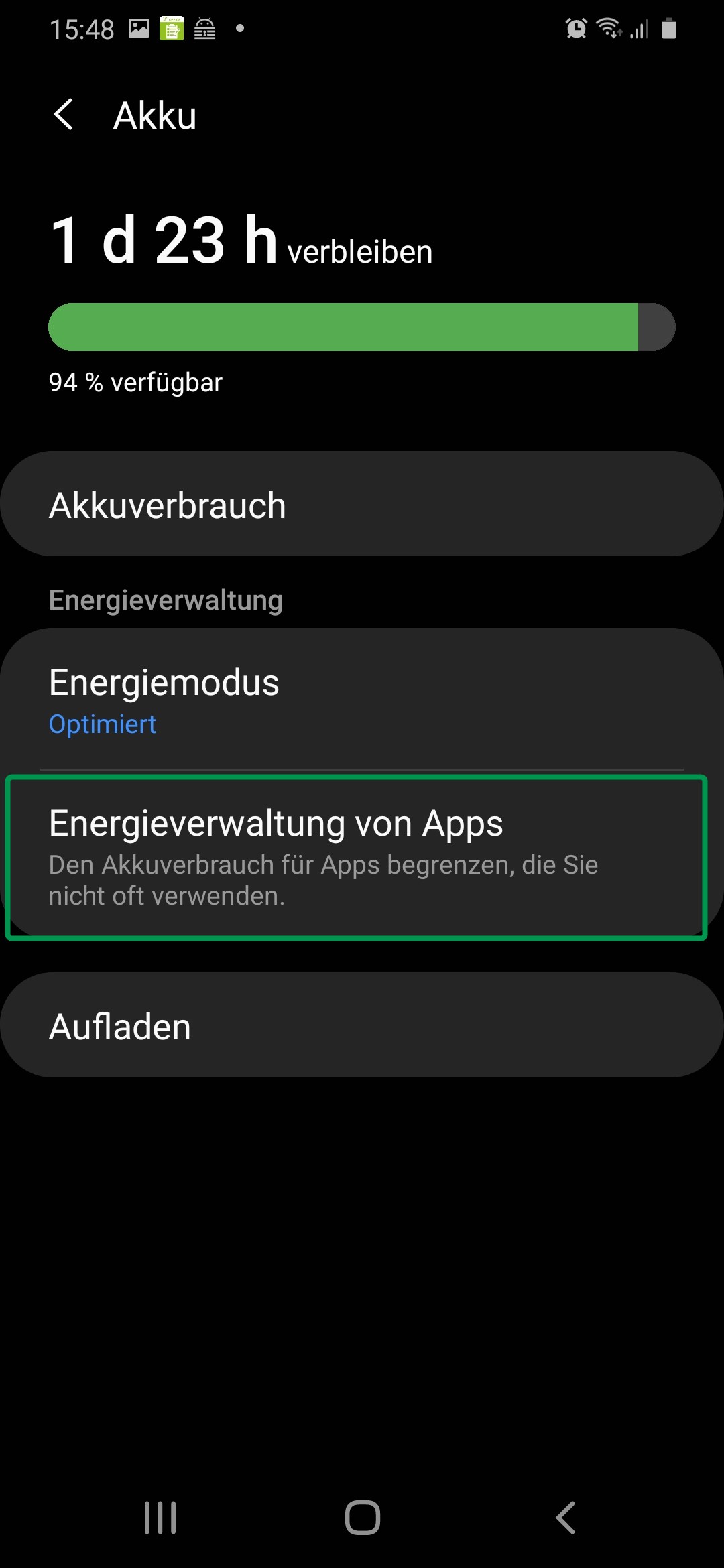
Task: Tap the alarm clock status icon
Action: (x=575, y=28)
